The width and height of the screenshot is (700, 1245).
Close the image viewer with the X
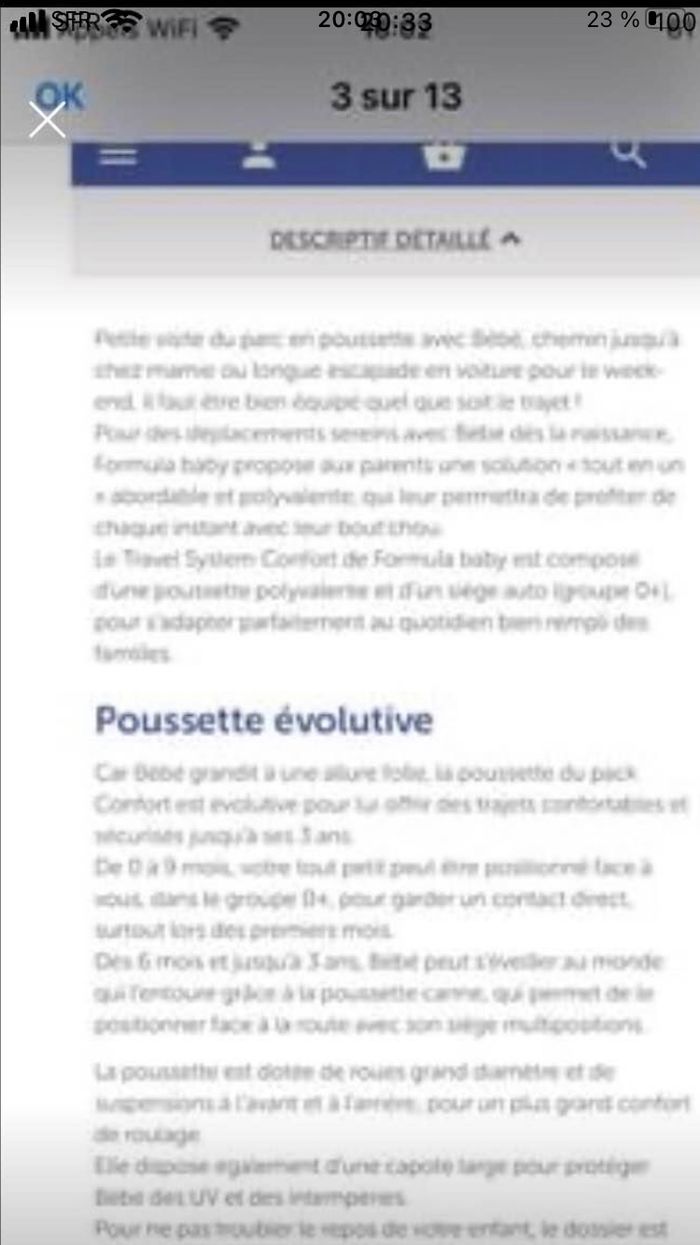click(47, 120)
